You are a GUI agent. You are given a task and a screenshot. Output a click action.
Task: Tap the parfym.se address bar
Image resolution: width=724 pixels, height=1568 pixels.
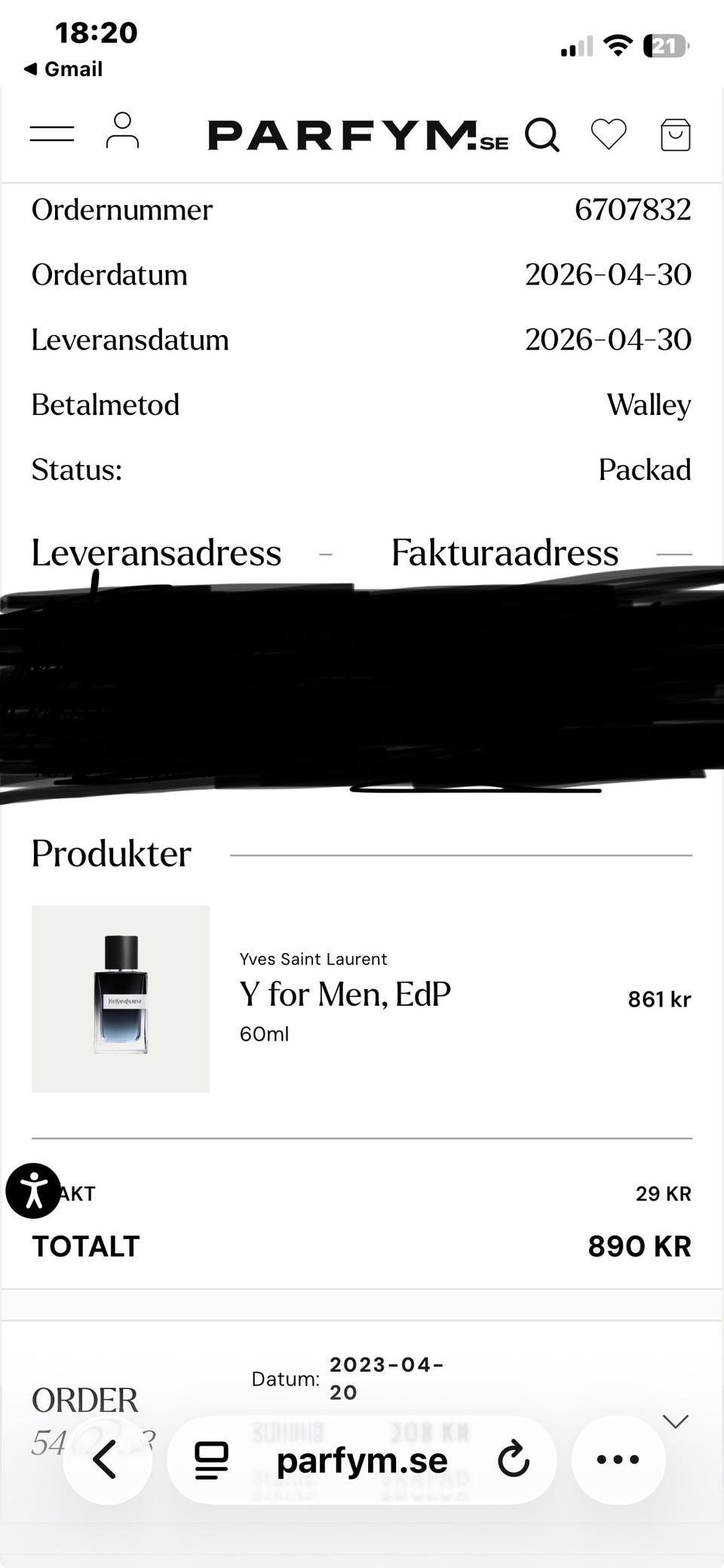[x=362, y=1459]
